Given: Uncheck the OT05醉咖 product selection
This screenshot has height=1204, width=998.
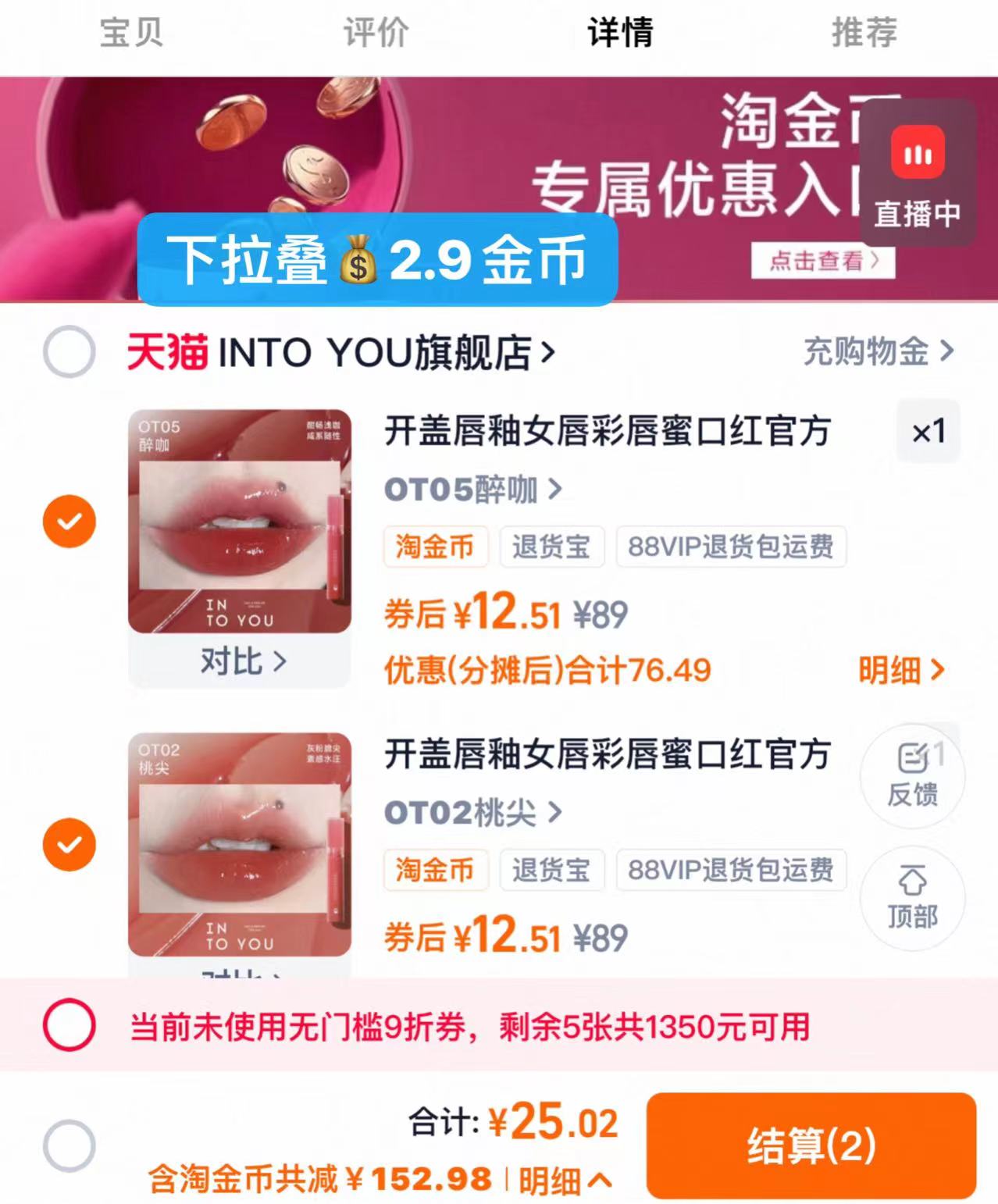Looking at the screenshot, I should pos(70,521).
